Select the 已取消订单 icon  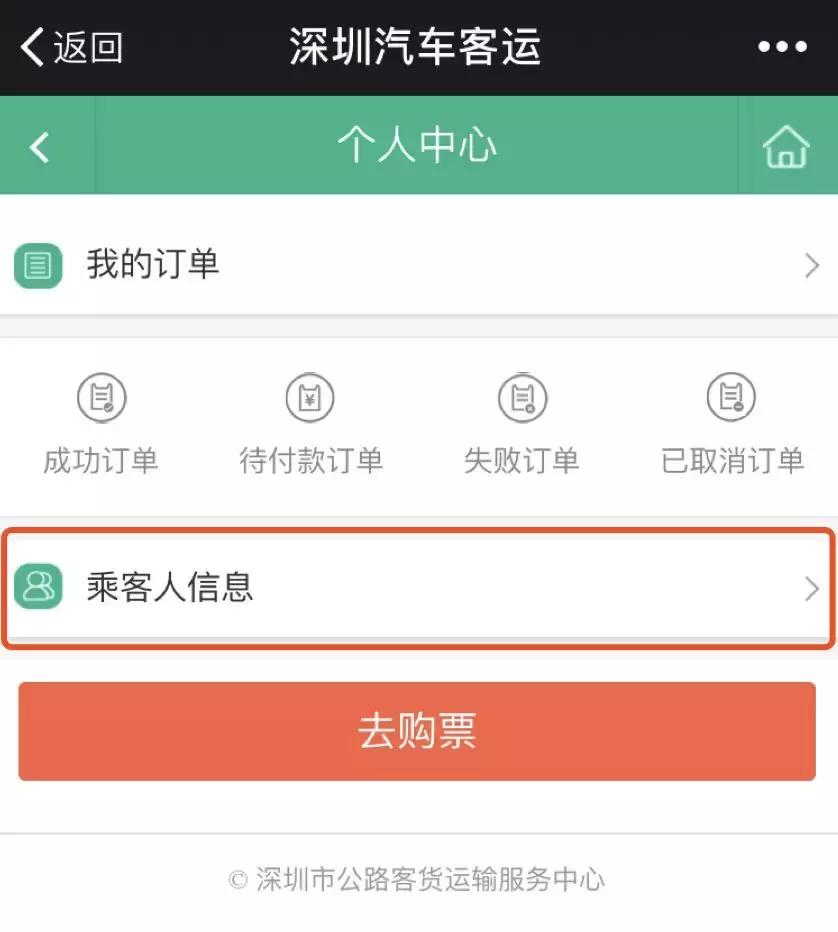[x=733, y=396]
